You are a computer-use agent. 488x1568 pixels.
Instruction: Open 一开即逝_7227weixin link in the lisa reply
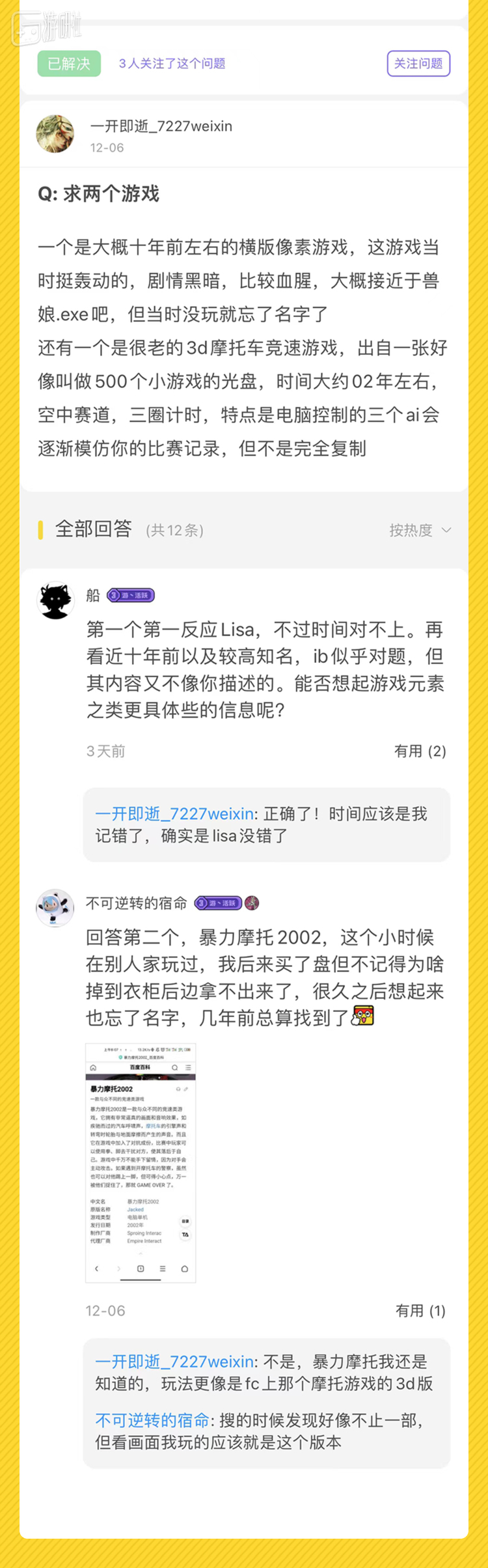tap(174, 813)
